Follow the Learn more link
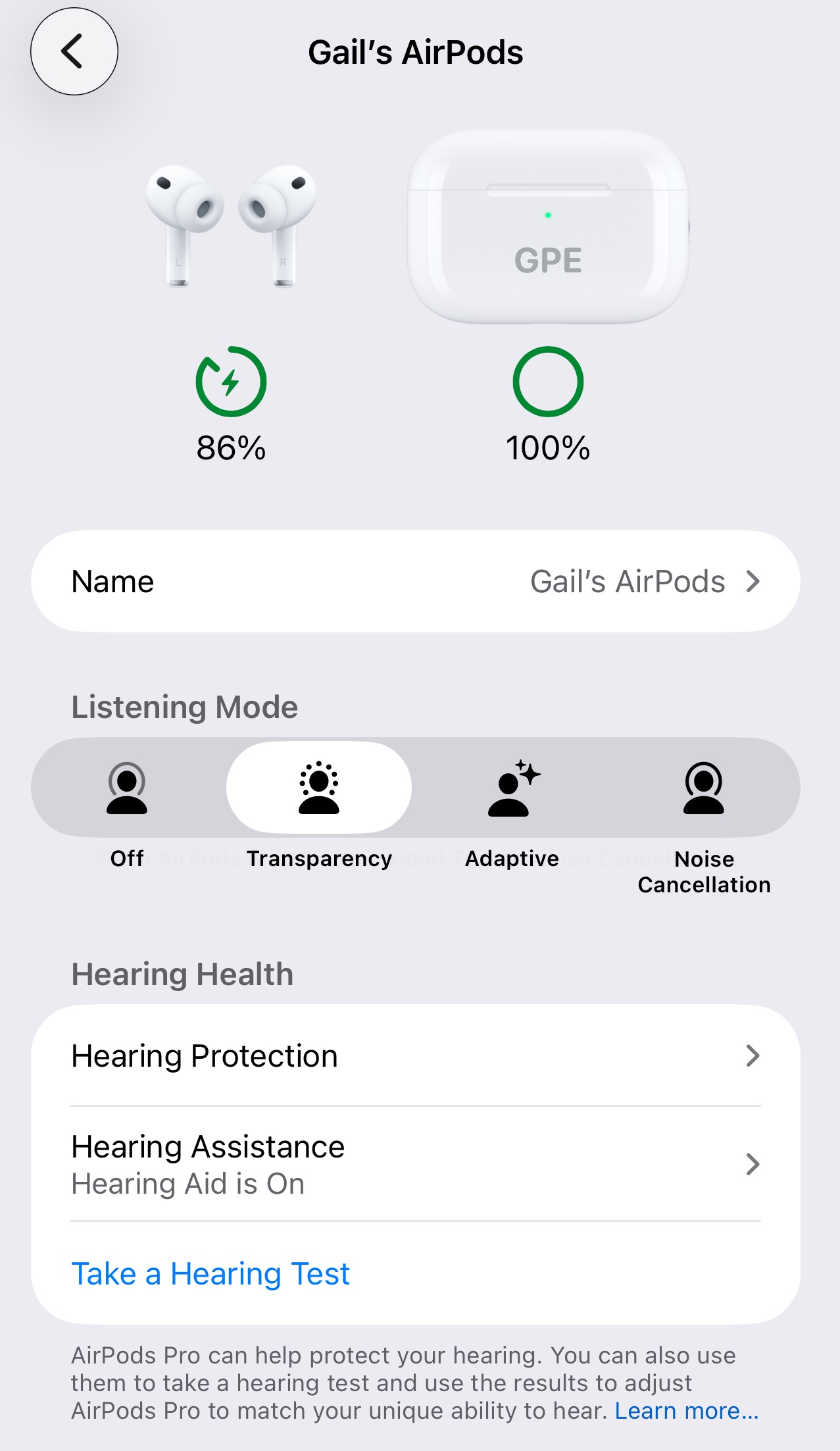The image size is (840, 1451). point(686,1412)
